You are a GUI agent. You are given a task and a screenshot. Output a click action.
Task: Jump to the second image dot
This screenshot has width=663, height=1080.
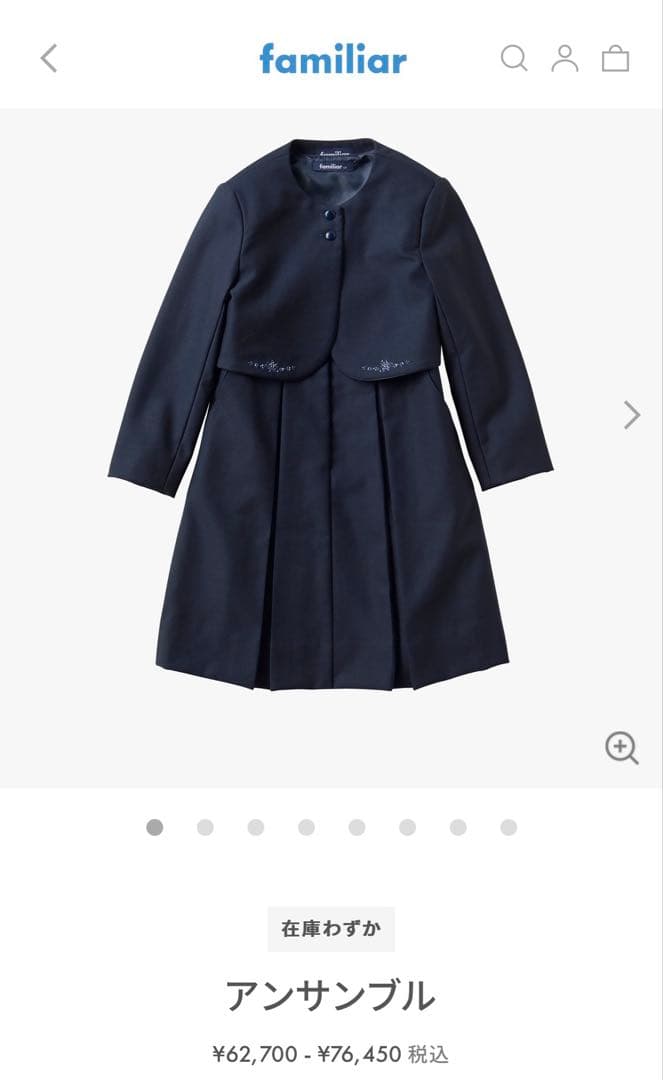pos(205,827)
